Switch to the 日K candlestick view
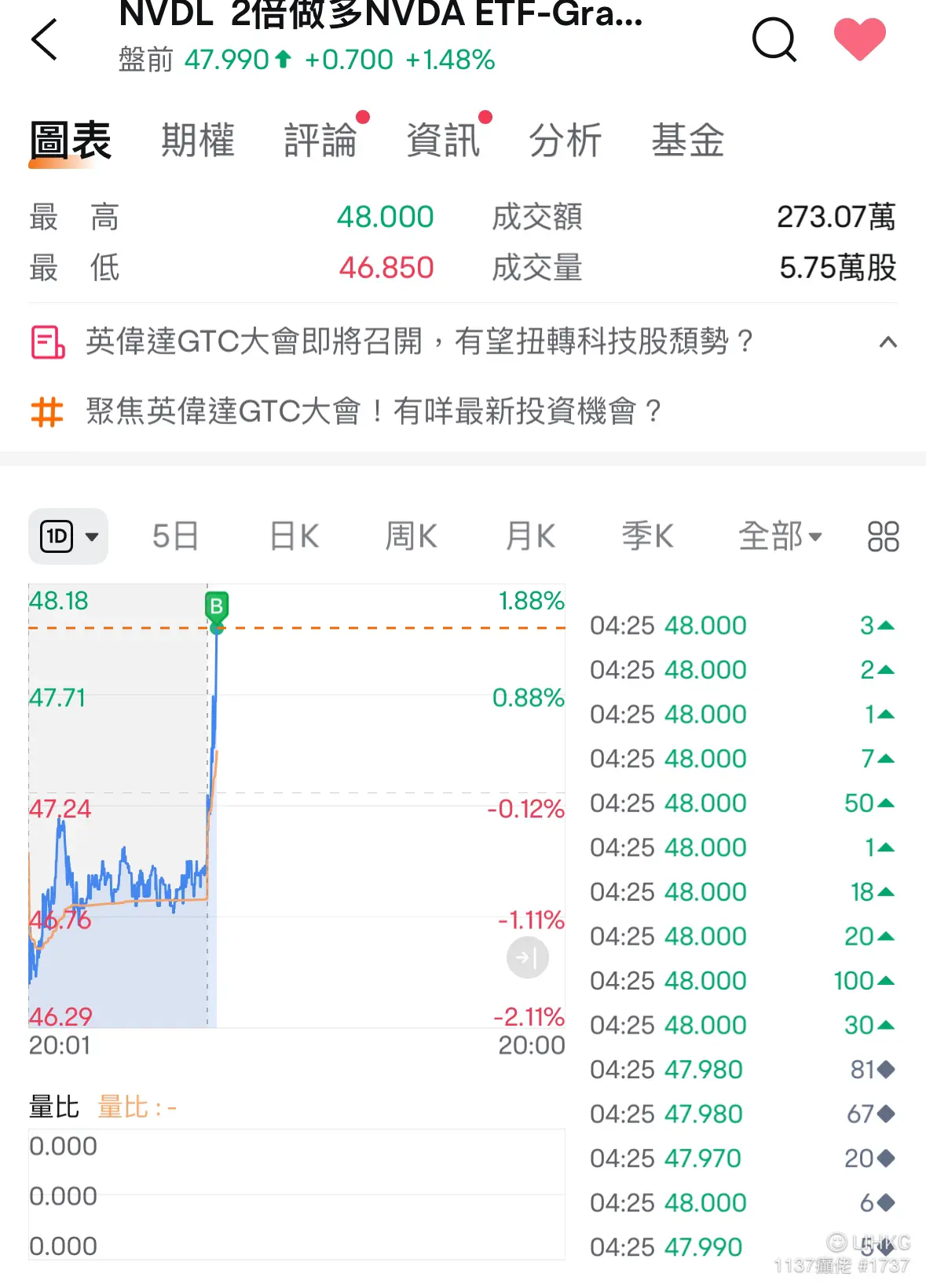This screenshot has height=1288, width=926. 292,536
